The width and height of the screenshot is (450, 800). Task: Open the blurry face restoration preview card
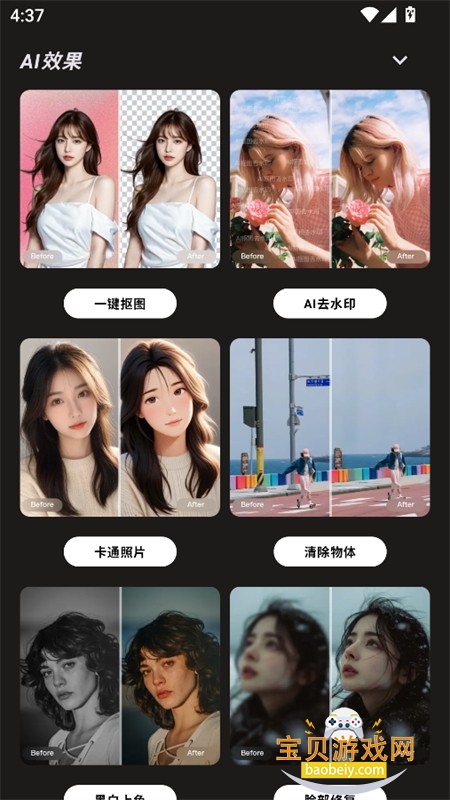click(330, 676)
